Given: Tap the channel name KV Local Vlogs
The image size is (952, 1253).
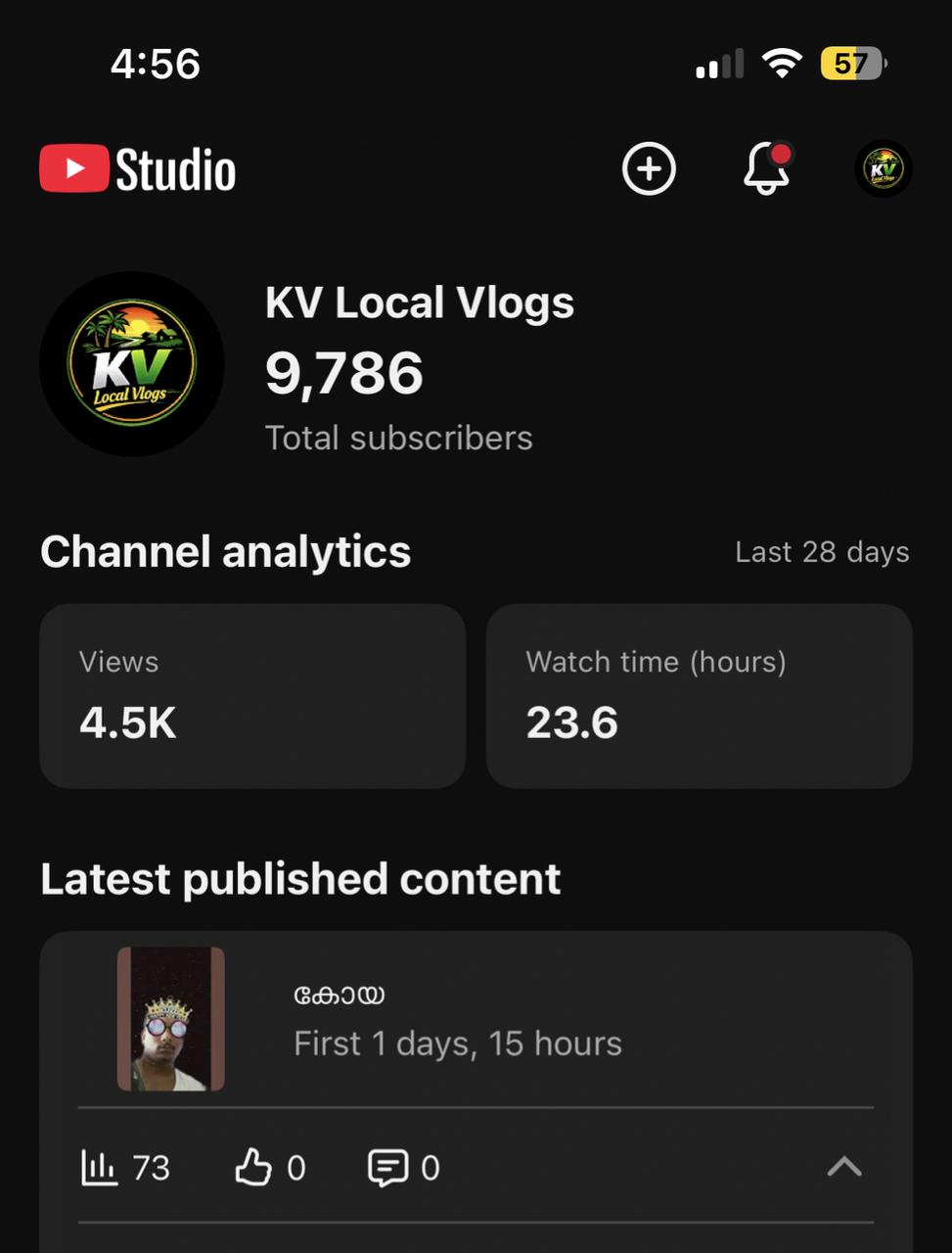Looking at the screenshot, I should [421, 302].
